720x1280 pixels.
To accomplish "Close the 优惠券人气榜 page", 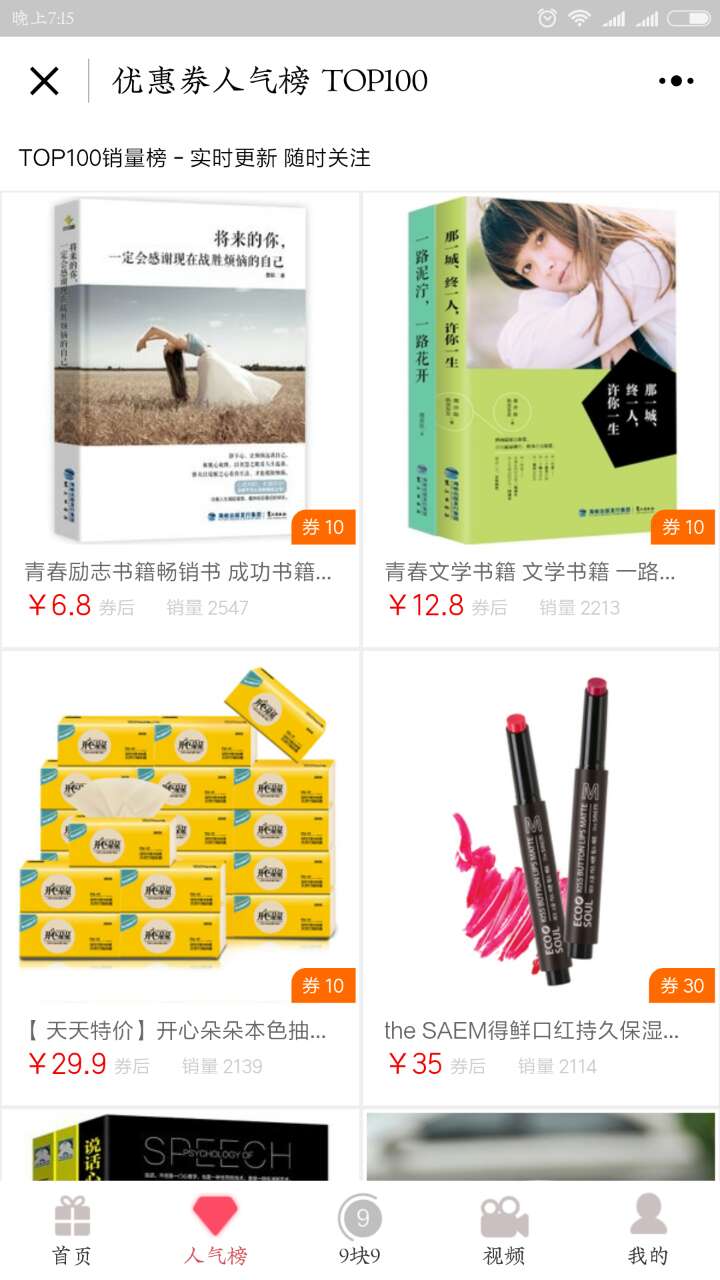I will click(x=44, y=81).
